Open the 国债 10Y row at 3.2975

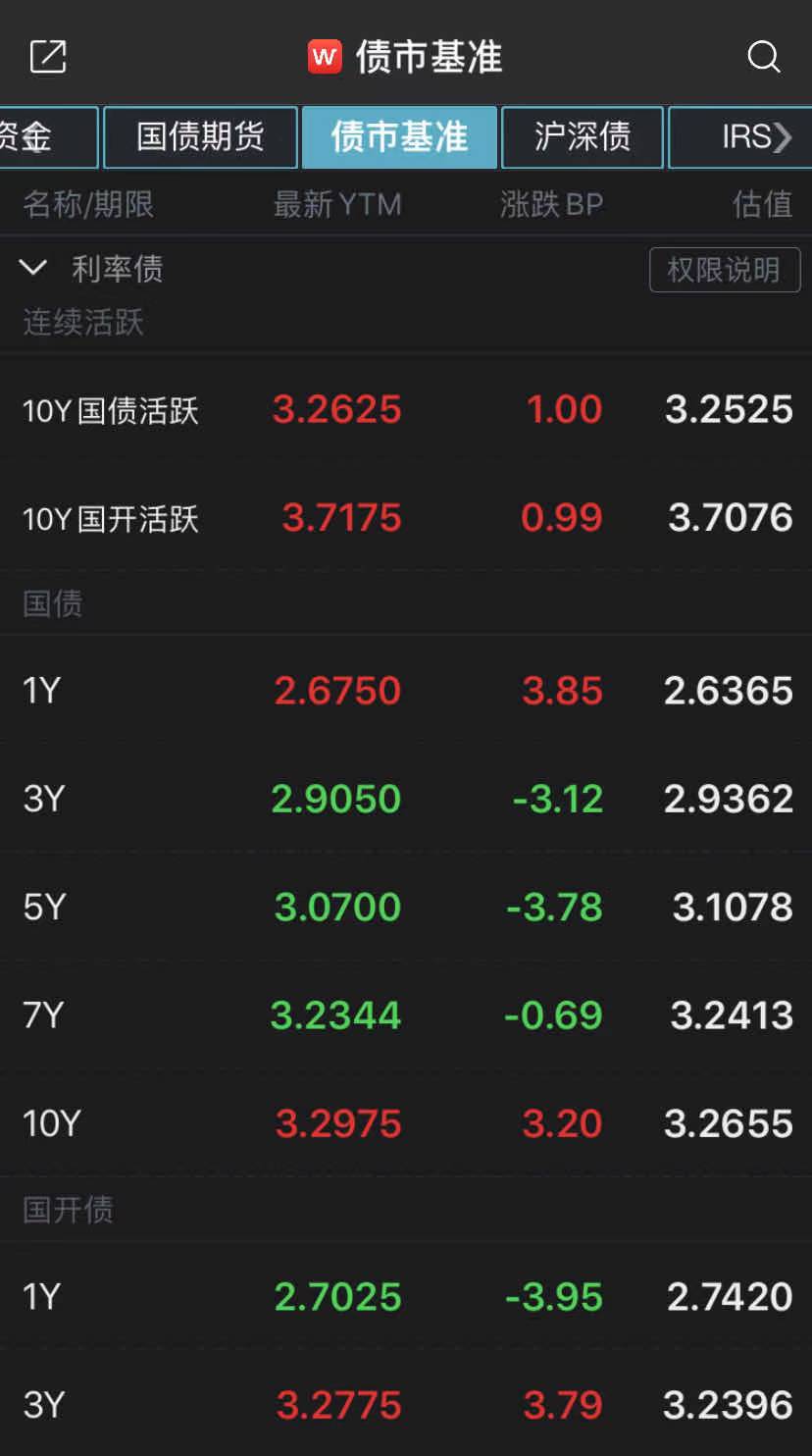click(406, 1122)
